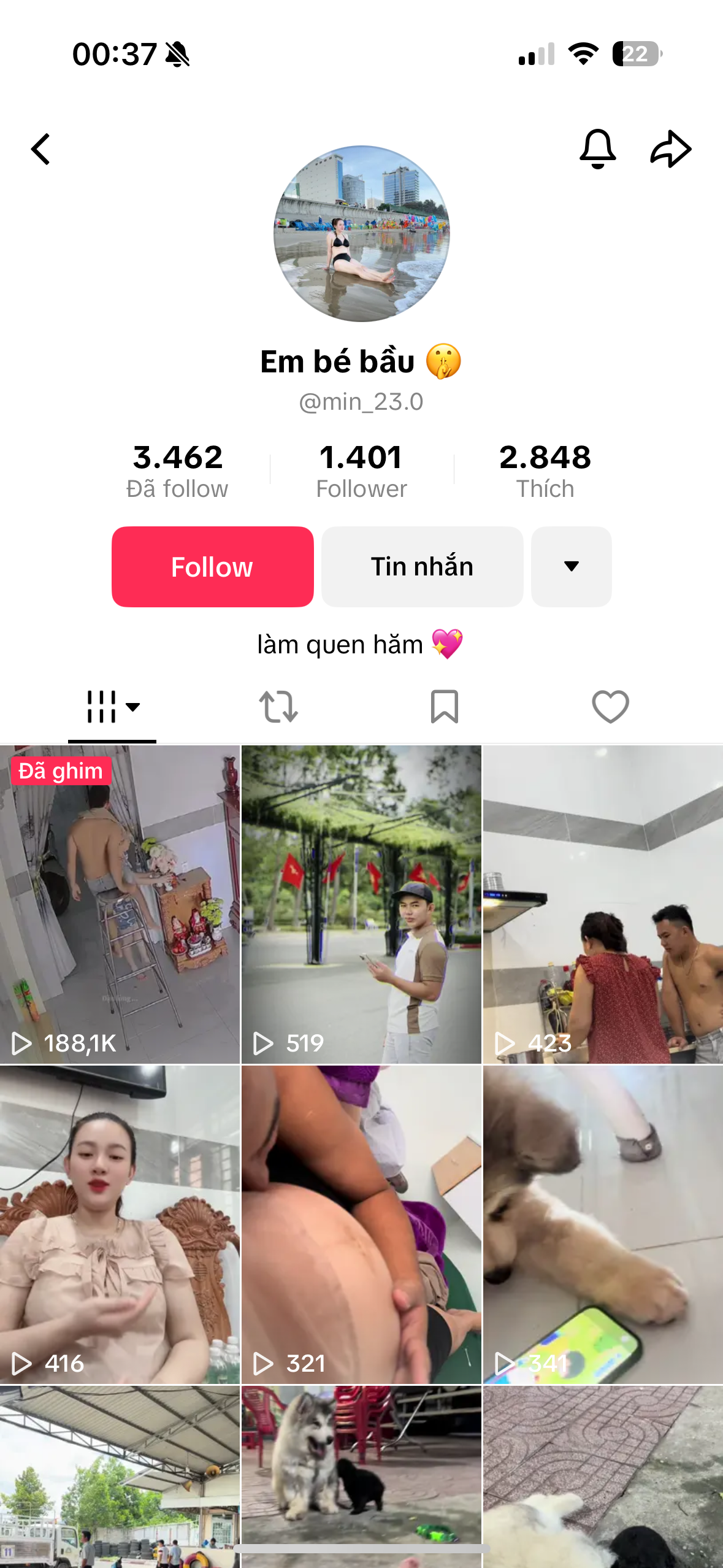Play the video with 423 views
This screenshot has width=723, height=1568.
pos(603,904)
